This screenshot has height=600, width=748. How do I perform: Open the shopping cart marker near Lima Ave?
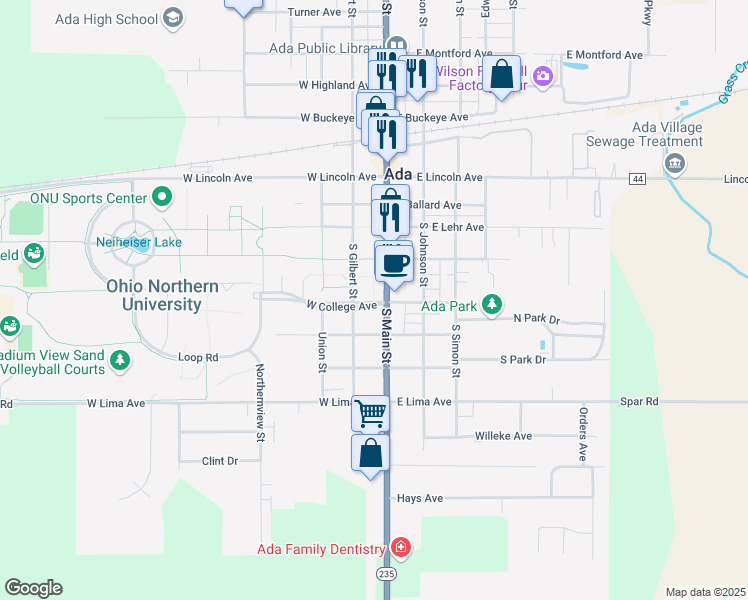371,414
